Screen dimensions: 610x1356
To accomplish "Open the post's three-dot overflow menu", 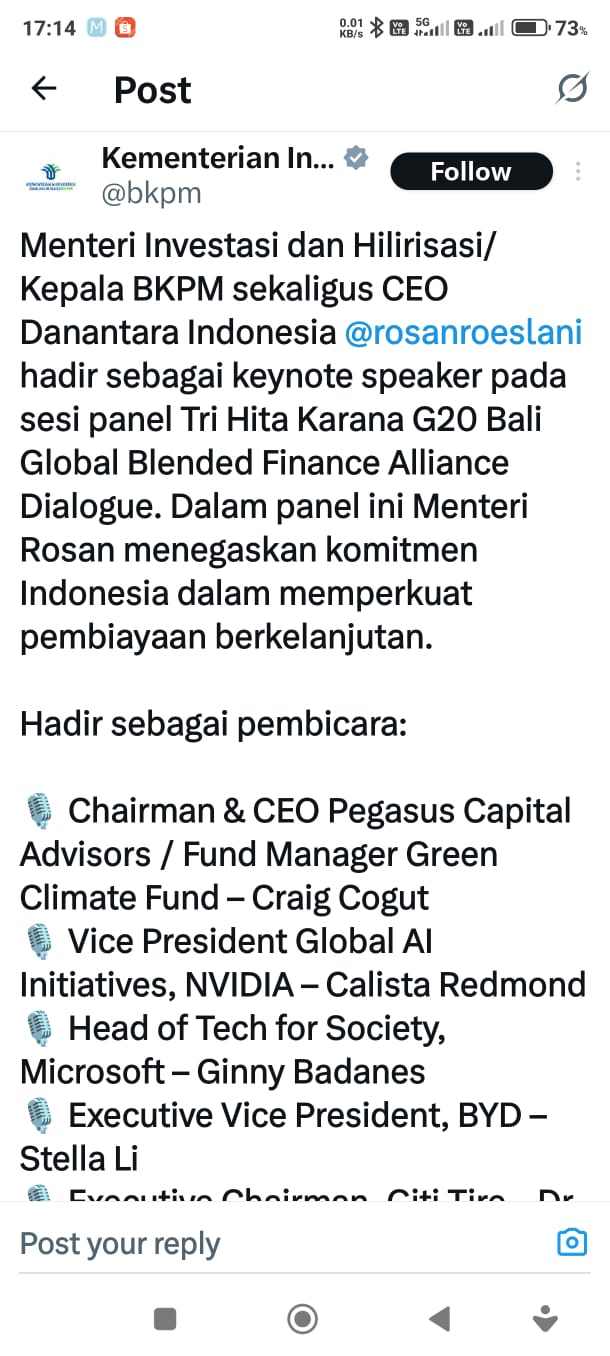I will pyautogui.click(x=578, y=172).
